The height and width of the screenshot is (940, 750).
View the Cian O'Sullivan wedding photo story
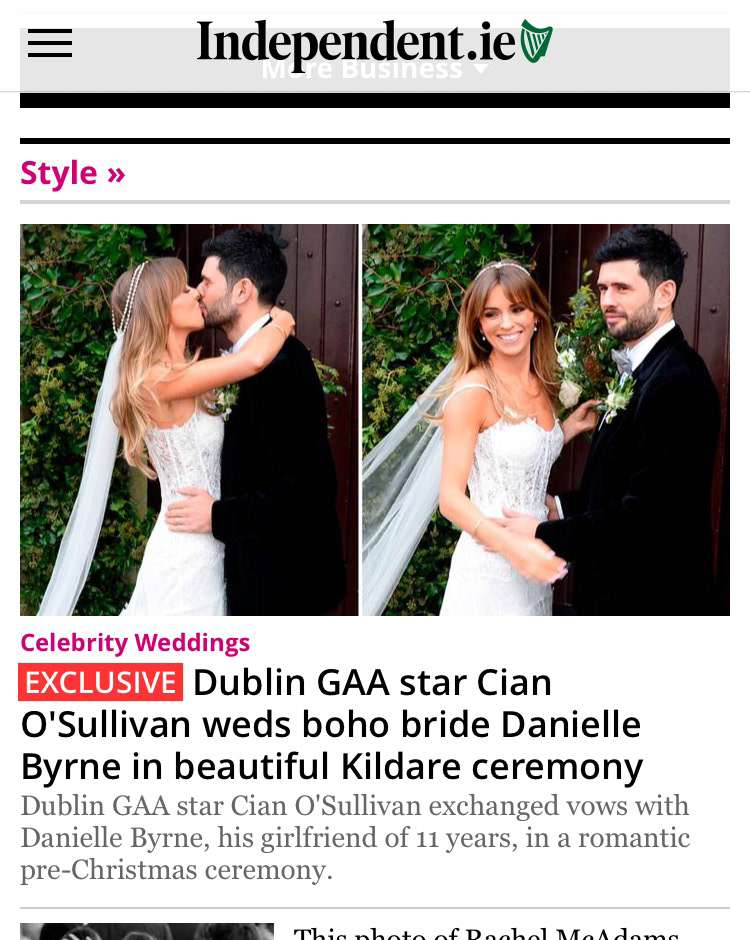coord(374,419)
